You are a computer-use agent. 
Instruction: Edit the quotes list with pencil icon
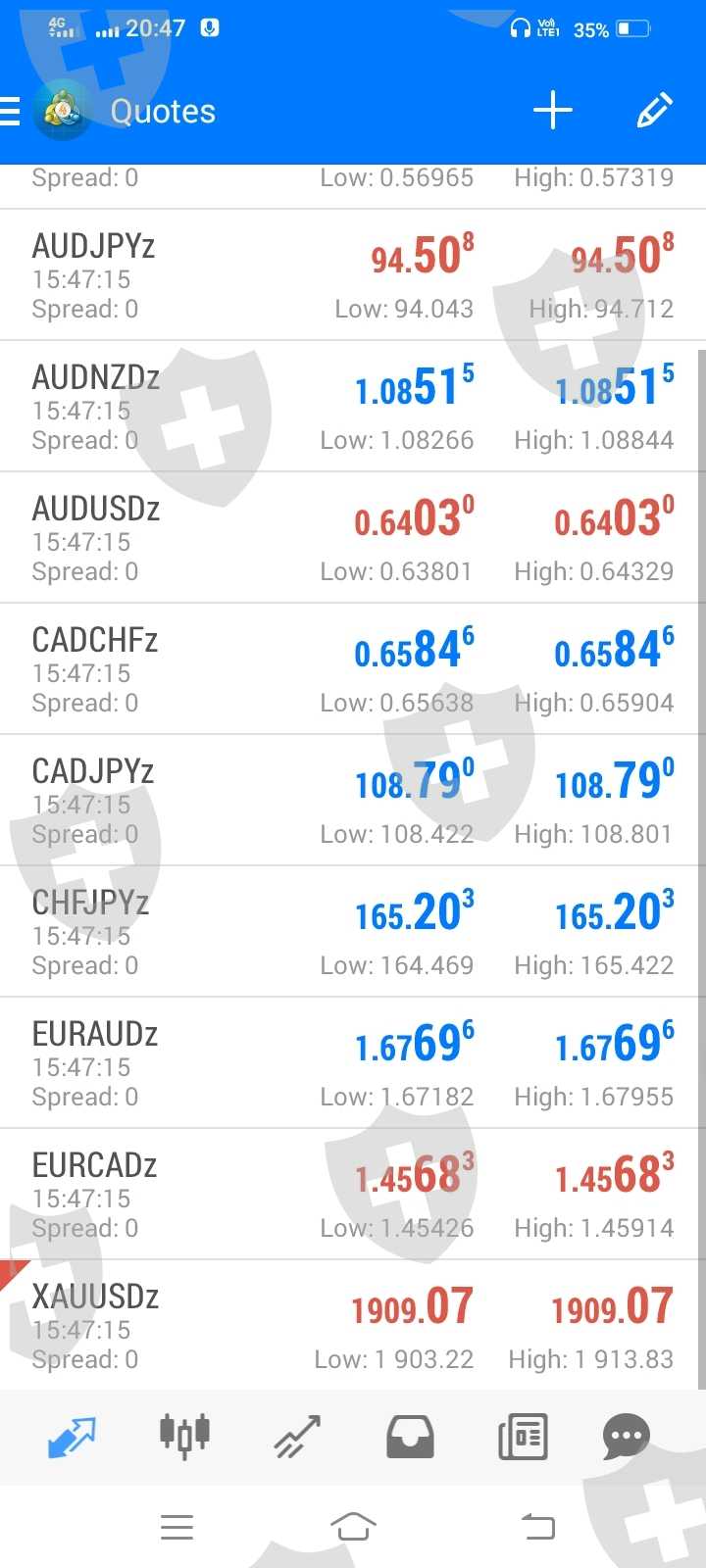(x=654, y=110)
